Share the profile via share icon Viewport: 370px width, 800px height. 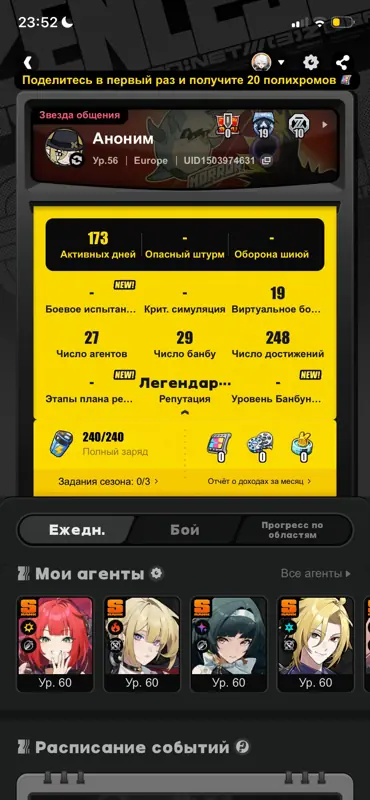pos(342,63)
